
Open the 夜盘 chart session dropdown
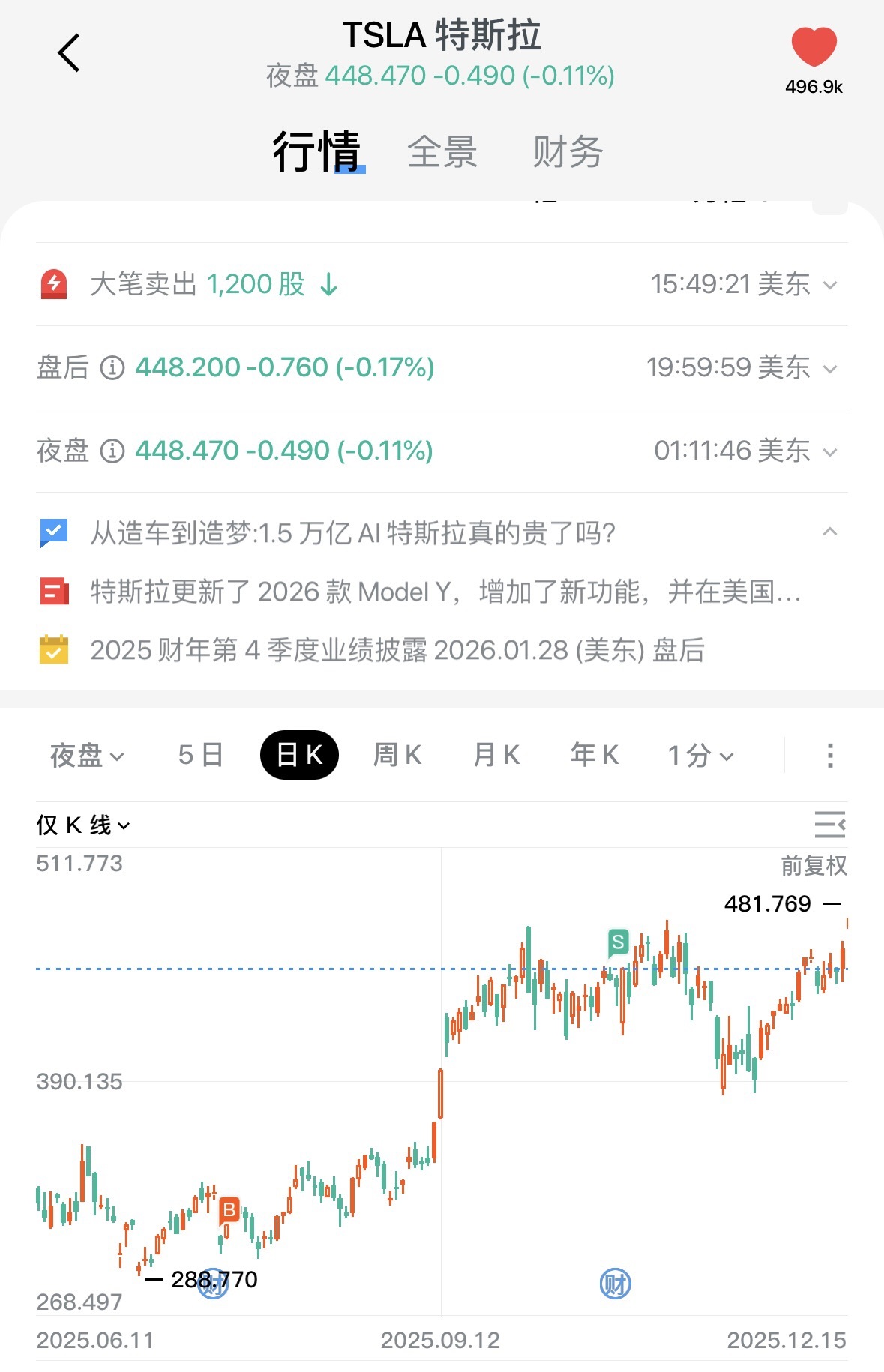point(86,755)
